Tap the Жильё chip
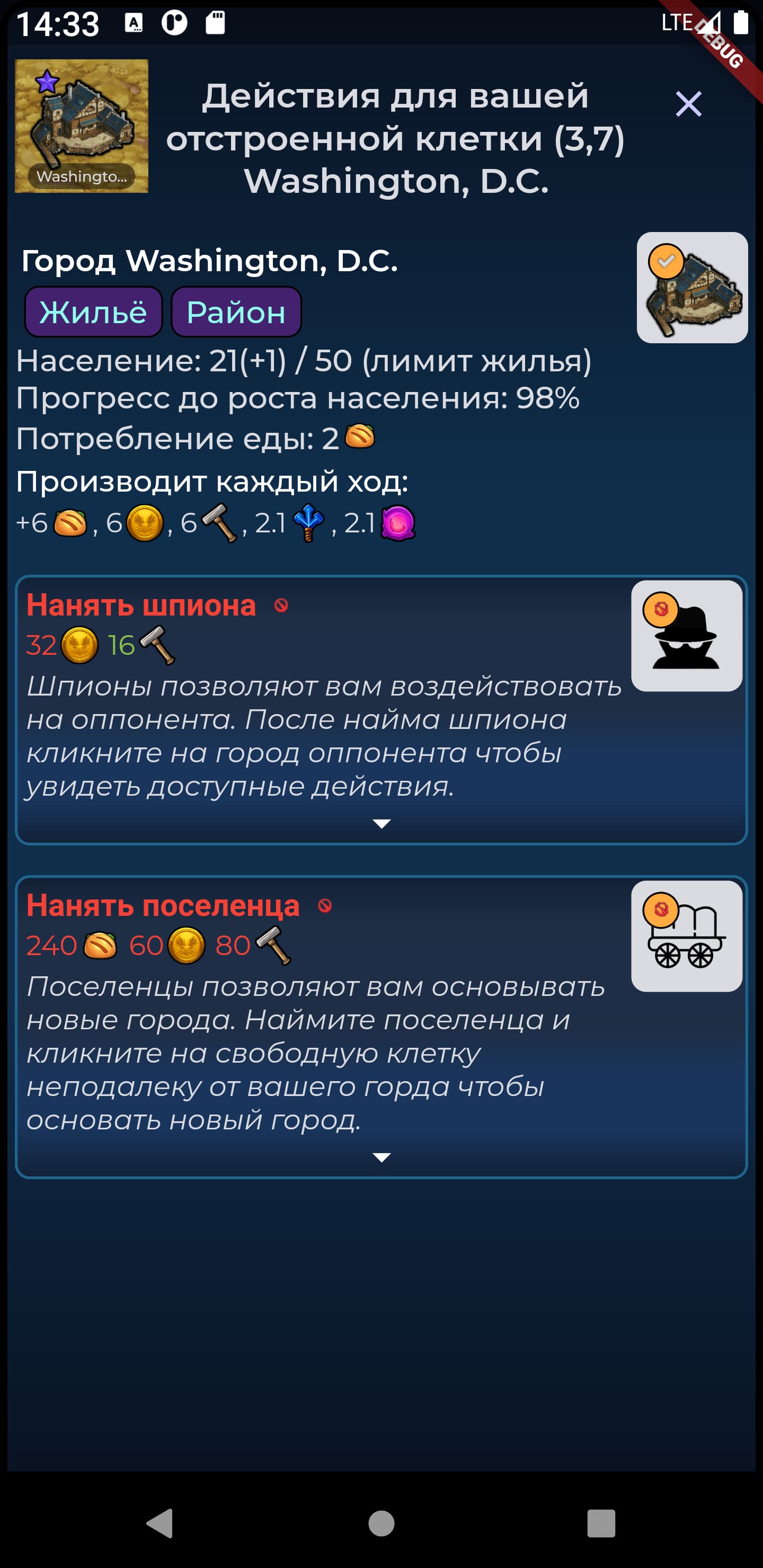Viewport: 763px width, 1568px height. tap(93, 312)
